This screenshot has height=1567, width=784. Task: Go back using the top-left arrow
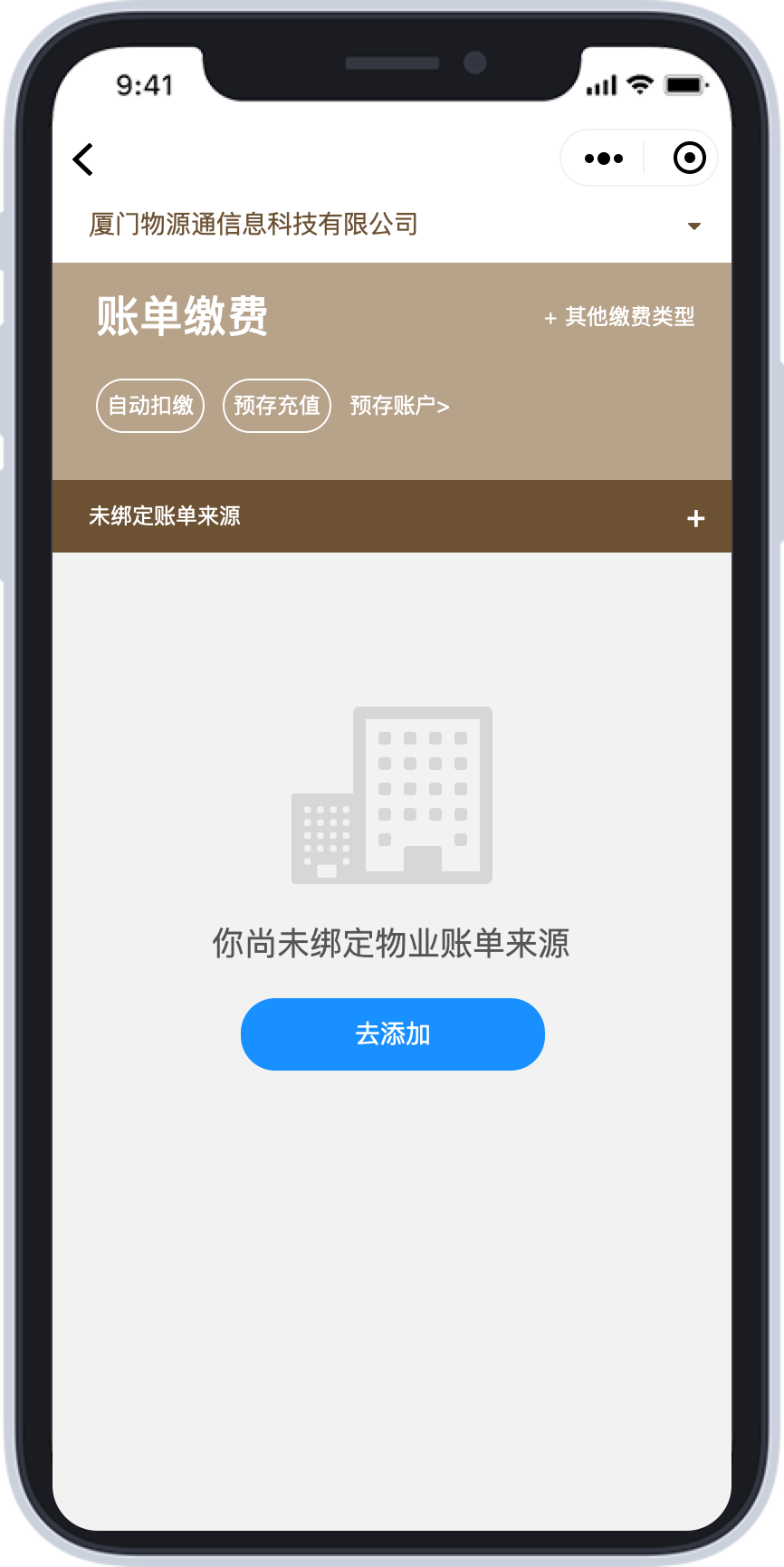coord(83,159)
